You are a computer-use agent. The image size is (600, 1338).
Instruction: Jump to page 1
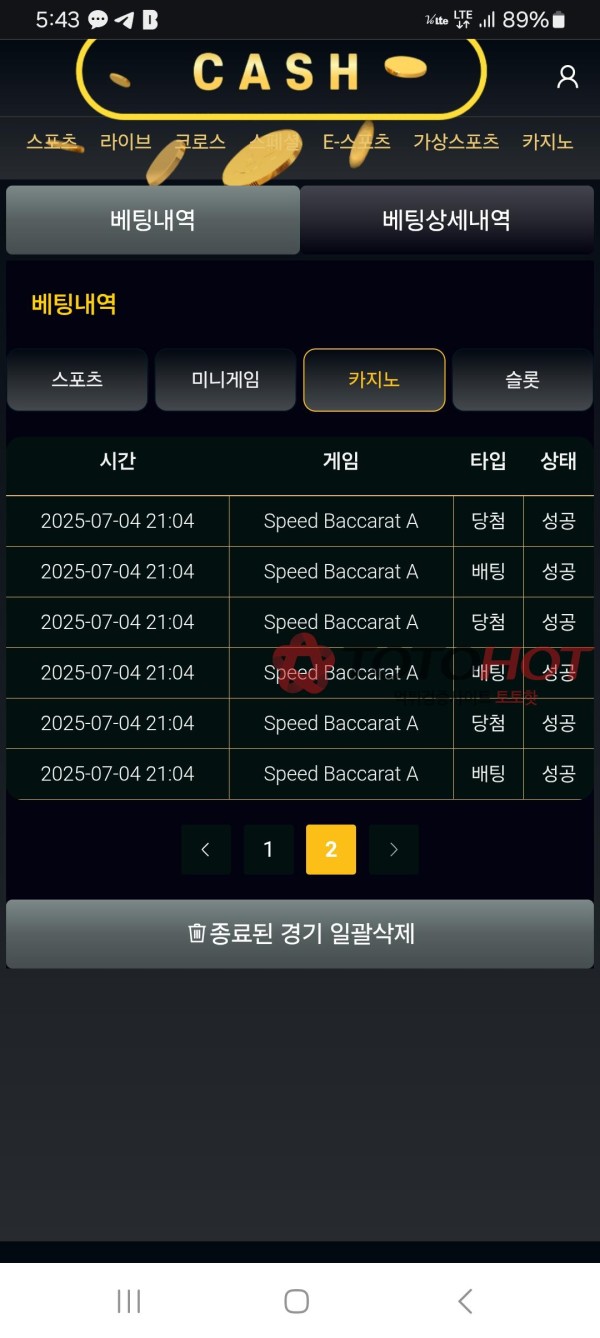point(268,850)
